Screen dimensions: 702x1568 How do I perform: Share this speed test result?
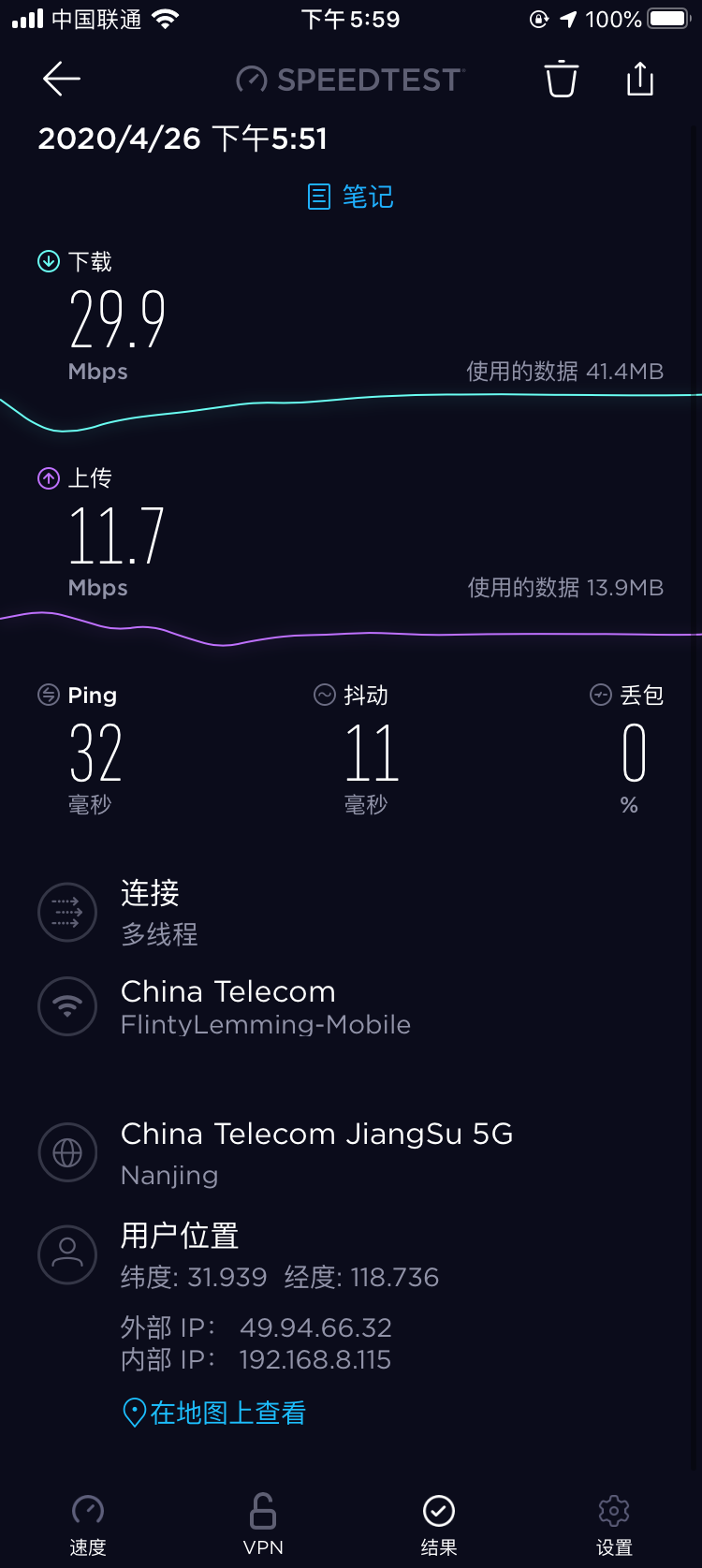pyautogui.click(x=640, y=80)
